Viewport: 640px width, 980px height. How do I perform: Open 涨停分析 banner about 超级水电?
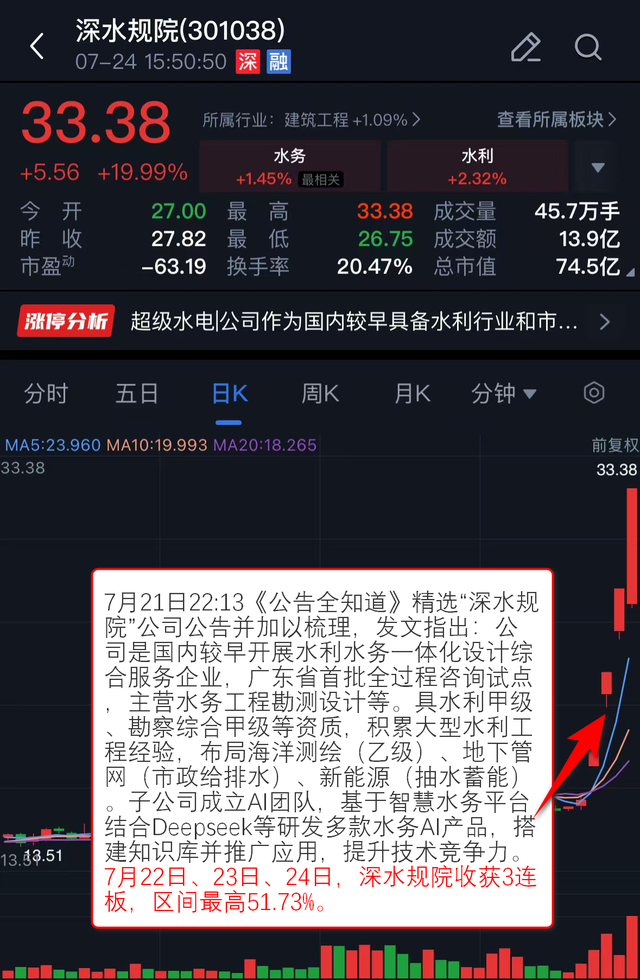point(320,321)
